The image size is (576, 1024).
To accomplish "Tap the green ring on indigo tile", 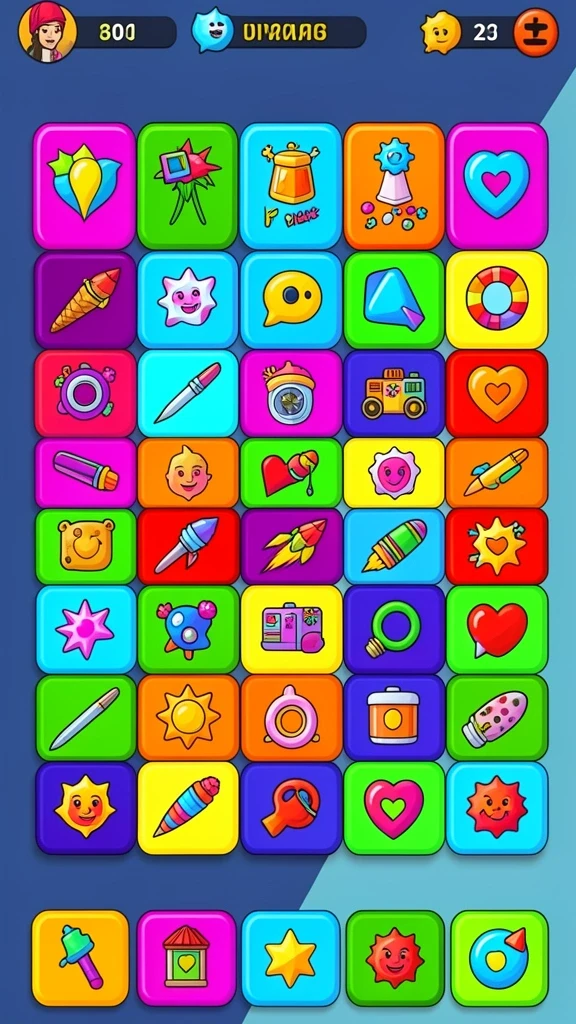I will [394, 630].
